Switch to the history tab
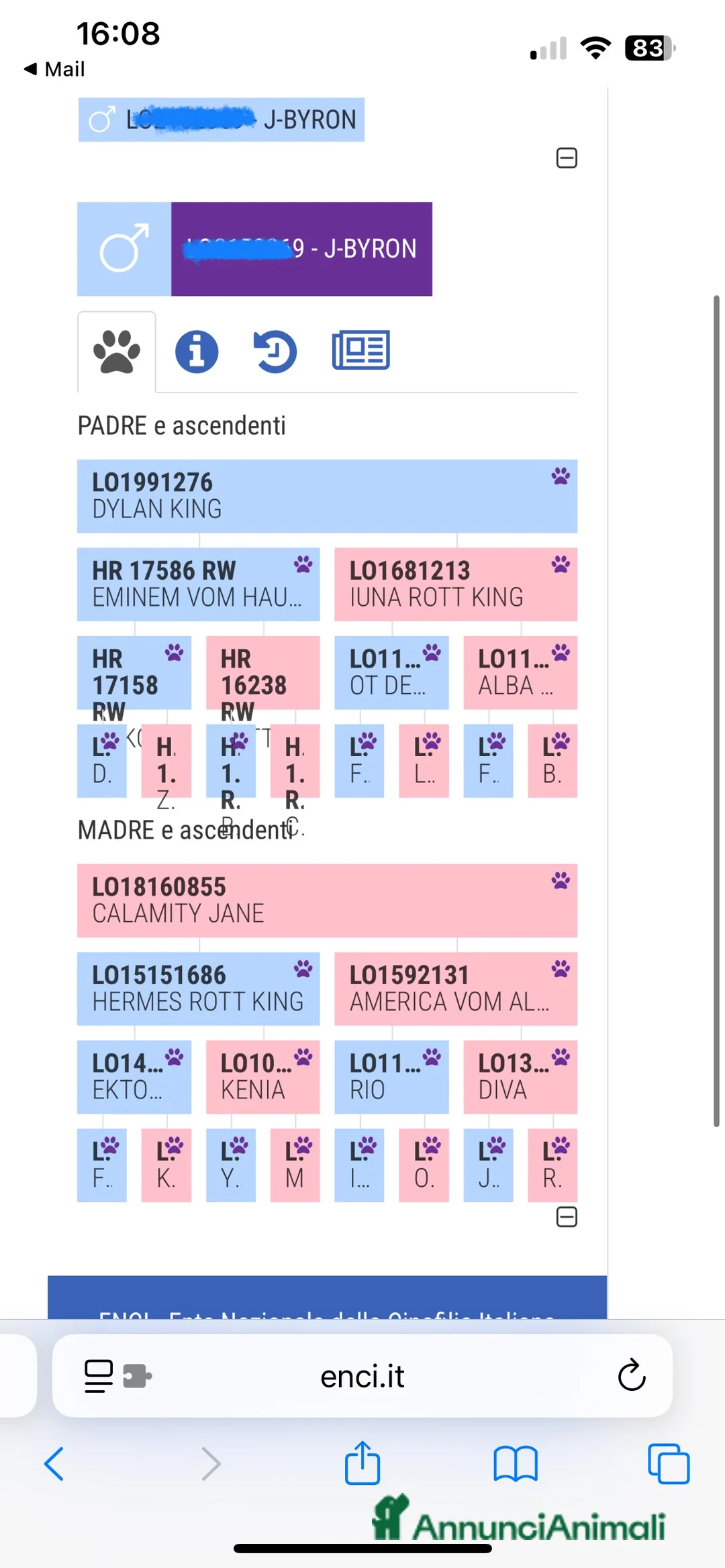This screenshot has height=1568, width=725. 275,352
